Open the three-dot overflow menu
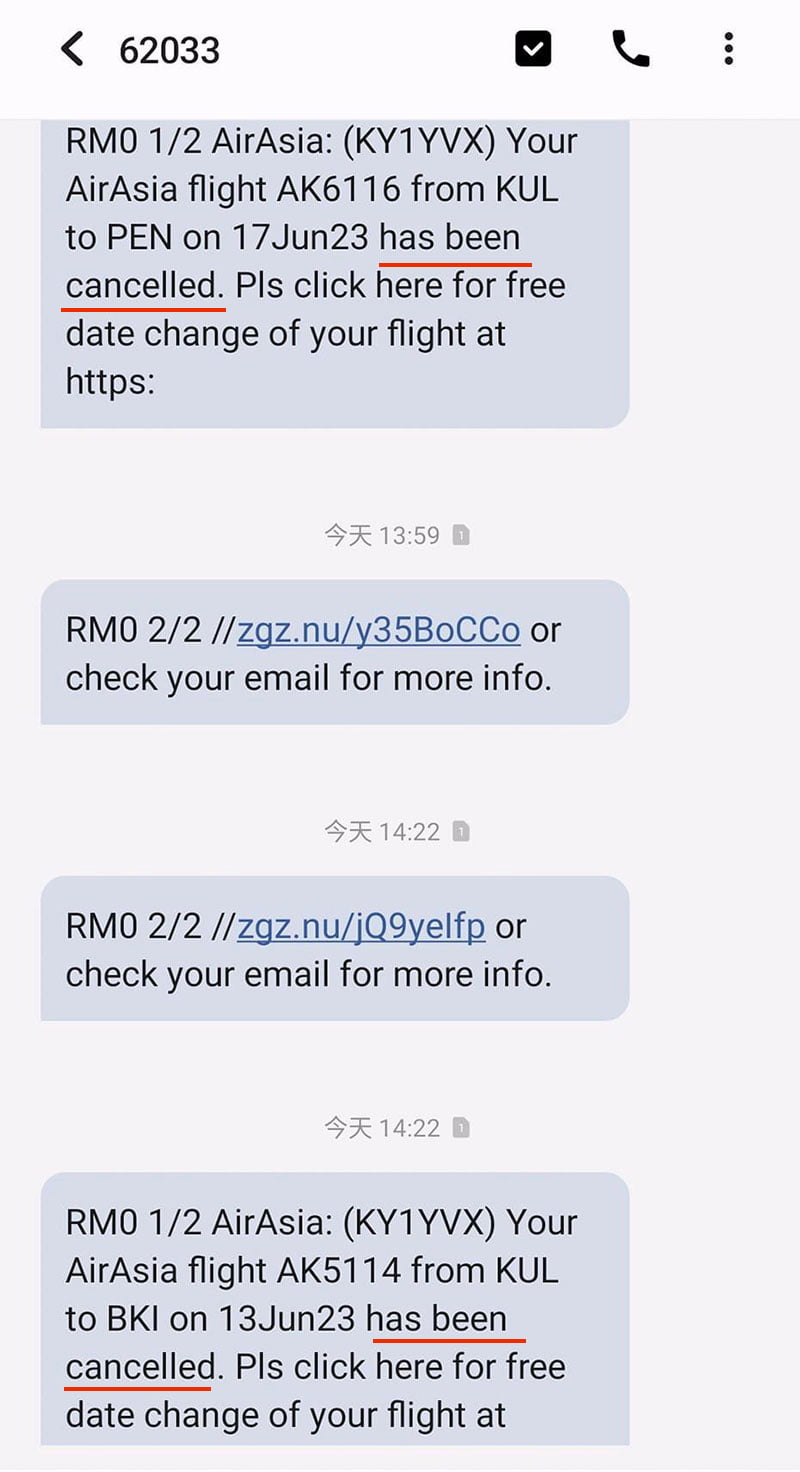Image resolution: width=800 pixels, height=1472 pixels. pos(728,48)
